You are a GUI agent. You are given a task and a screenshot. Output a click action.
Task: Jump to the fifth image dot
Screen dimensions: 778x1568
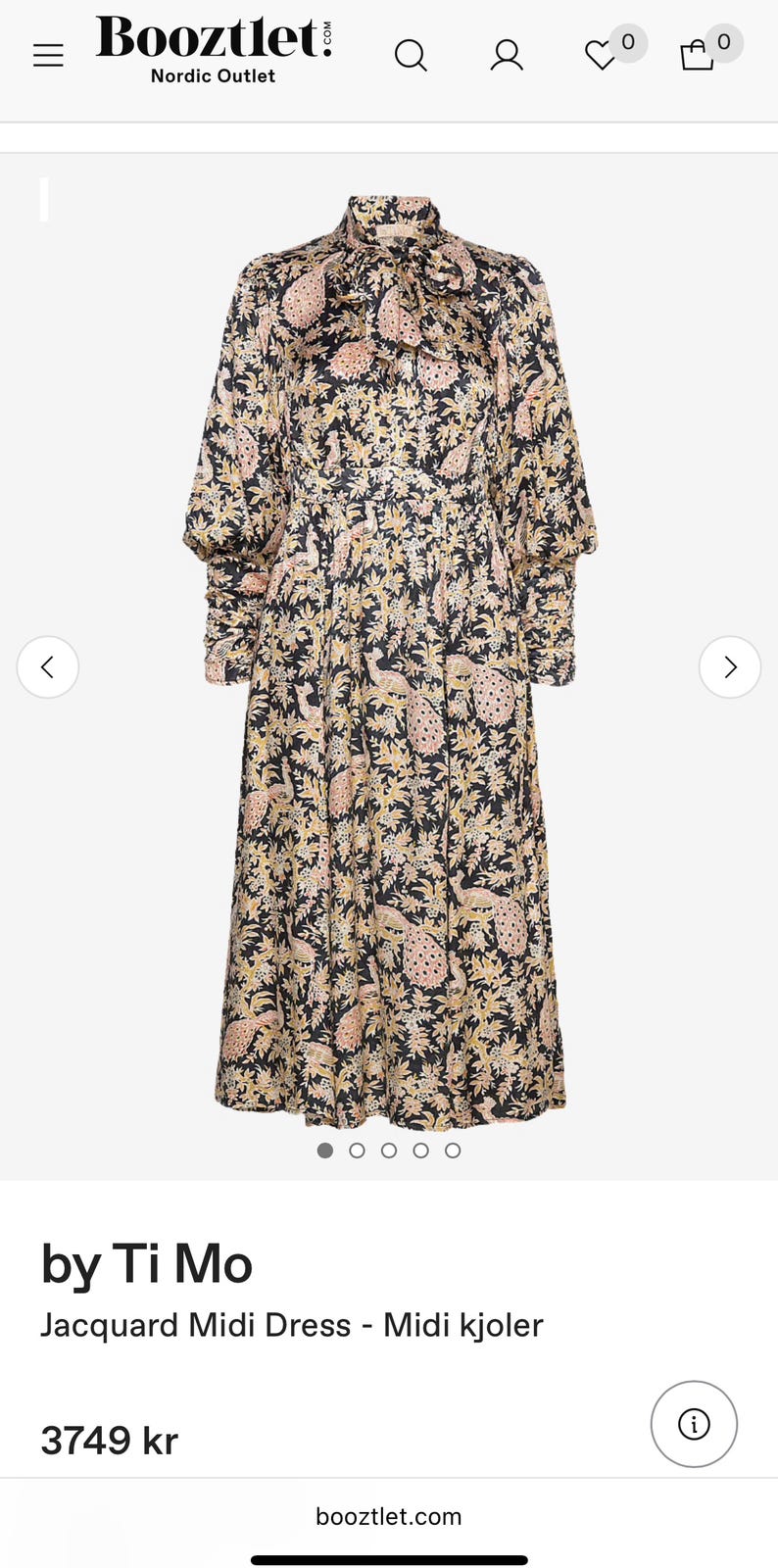pyautogui.click(x=453, y=1151)
